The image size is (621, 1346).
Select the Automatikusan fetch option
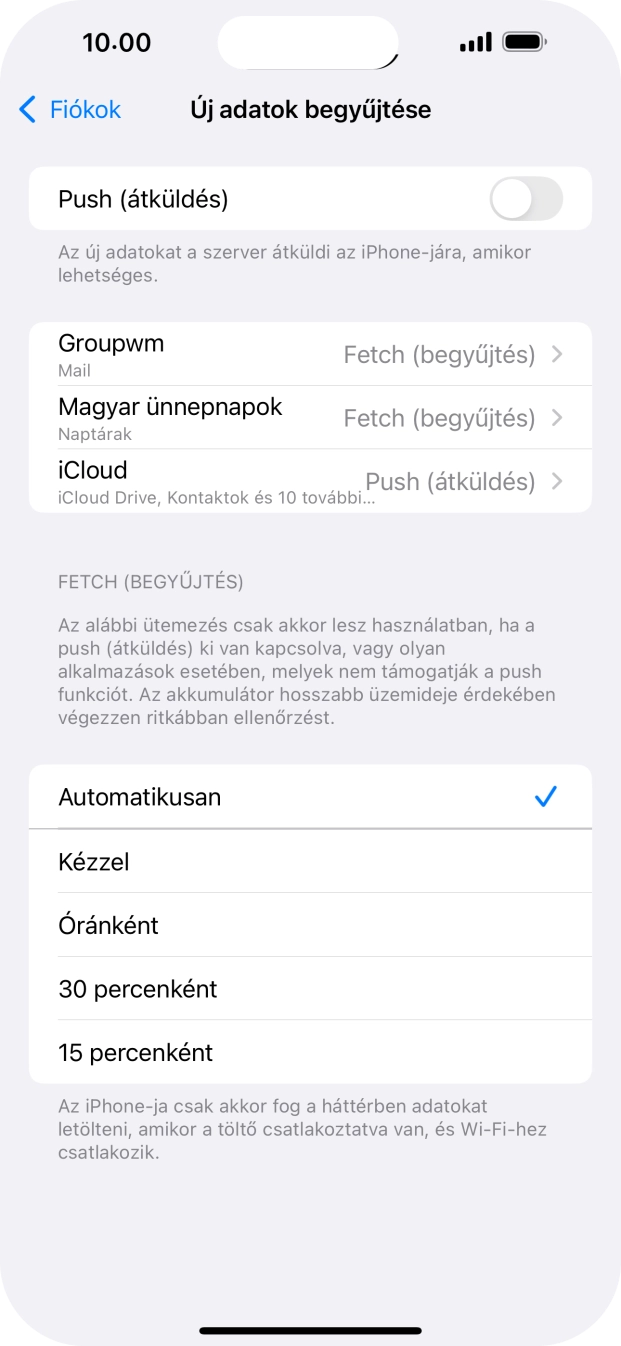click(310, 797)
